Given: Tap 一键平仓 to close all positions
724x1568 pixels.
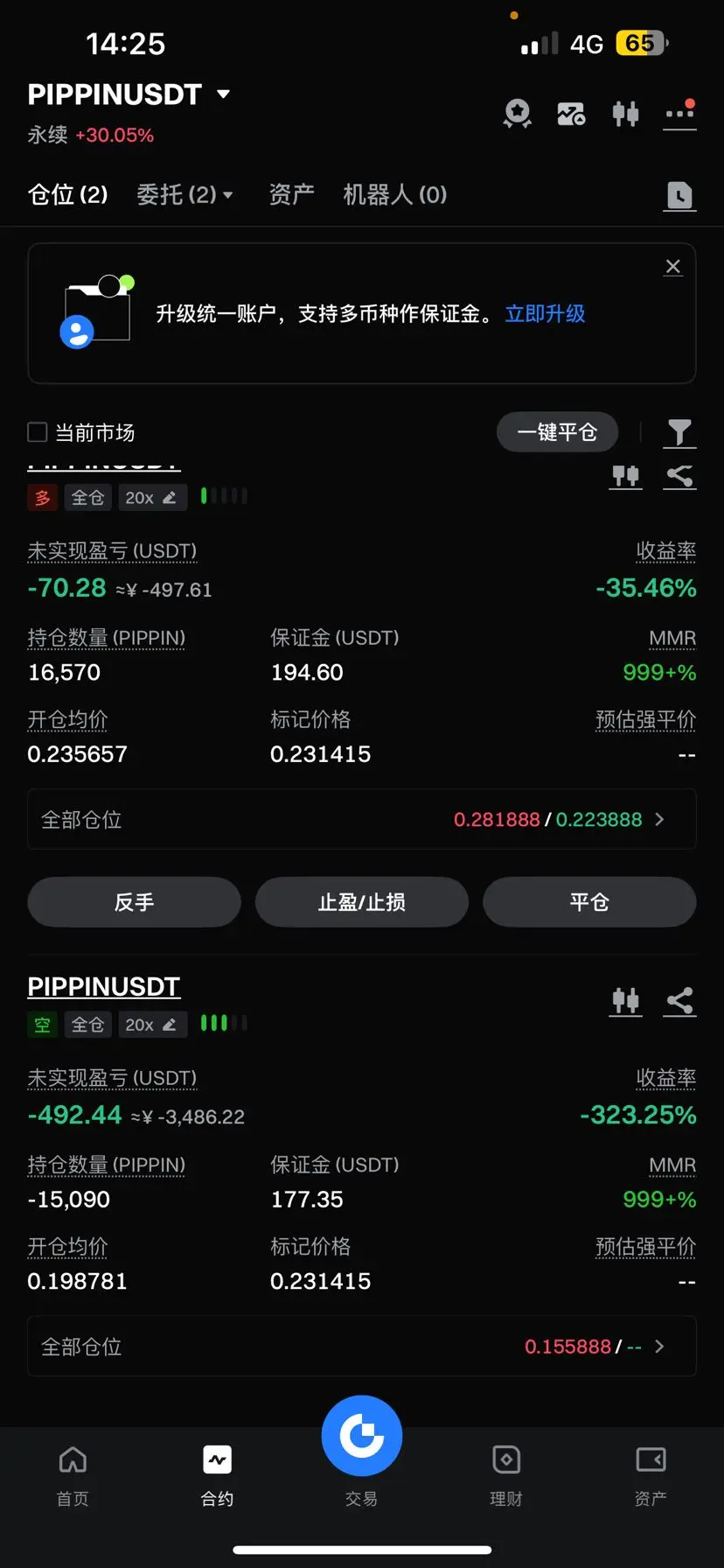Looking at the screenshot, I should click(557, 432).
